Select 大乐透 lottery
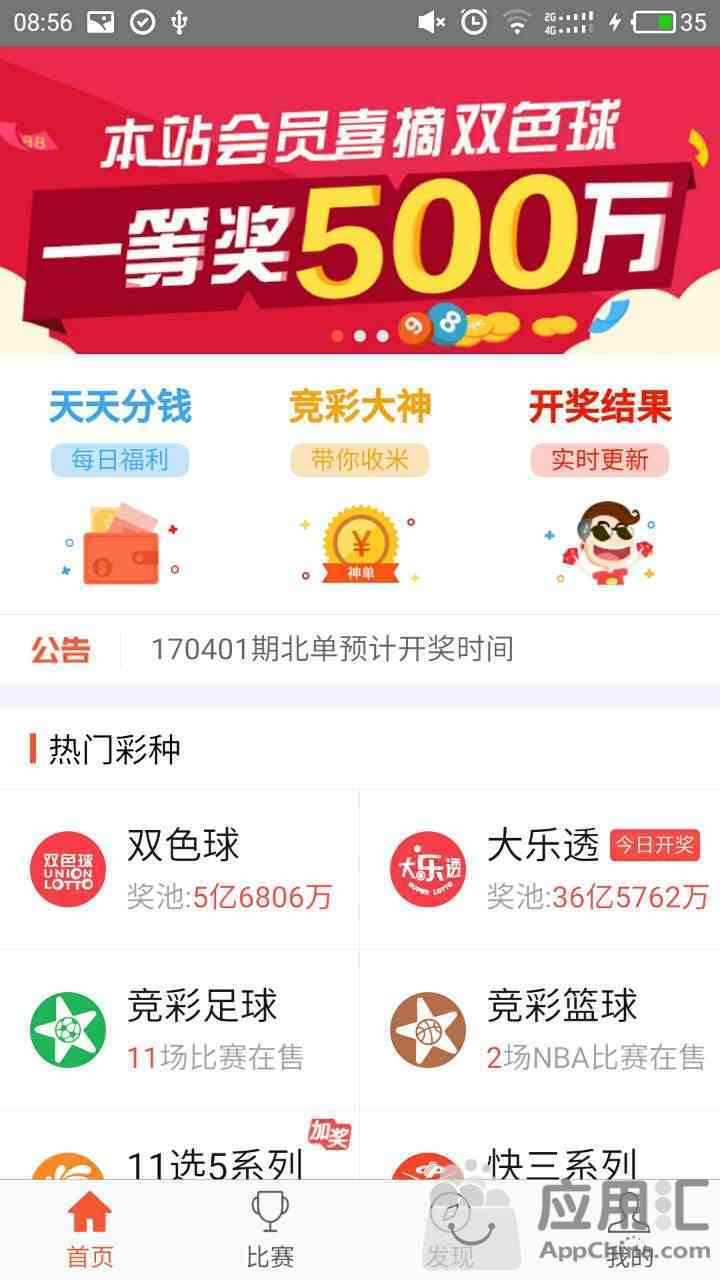The width and height of the screenshot is (720, 1280). (x=540, y=869)
